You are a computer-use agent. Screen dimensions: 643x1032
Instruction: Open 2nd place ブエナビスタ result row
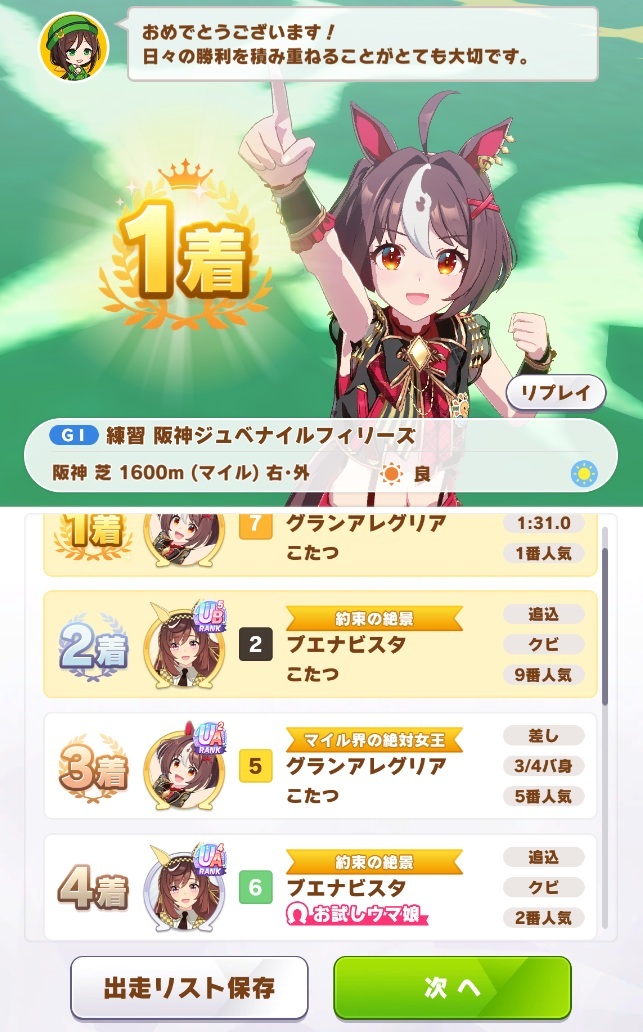point(320,645)
